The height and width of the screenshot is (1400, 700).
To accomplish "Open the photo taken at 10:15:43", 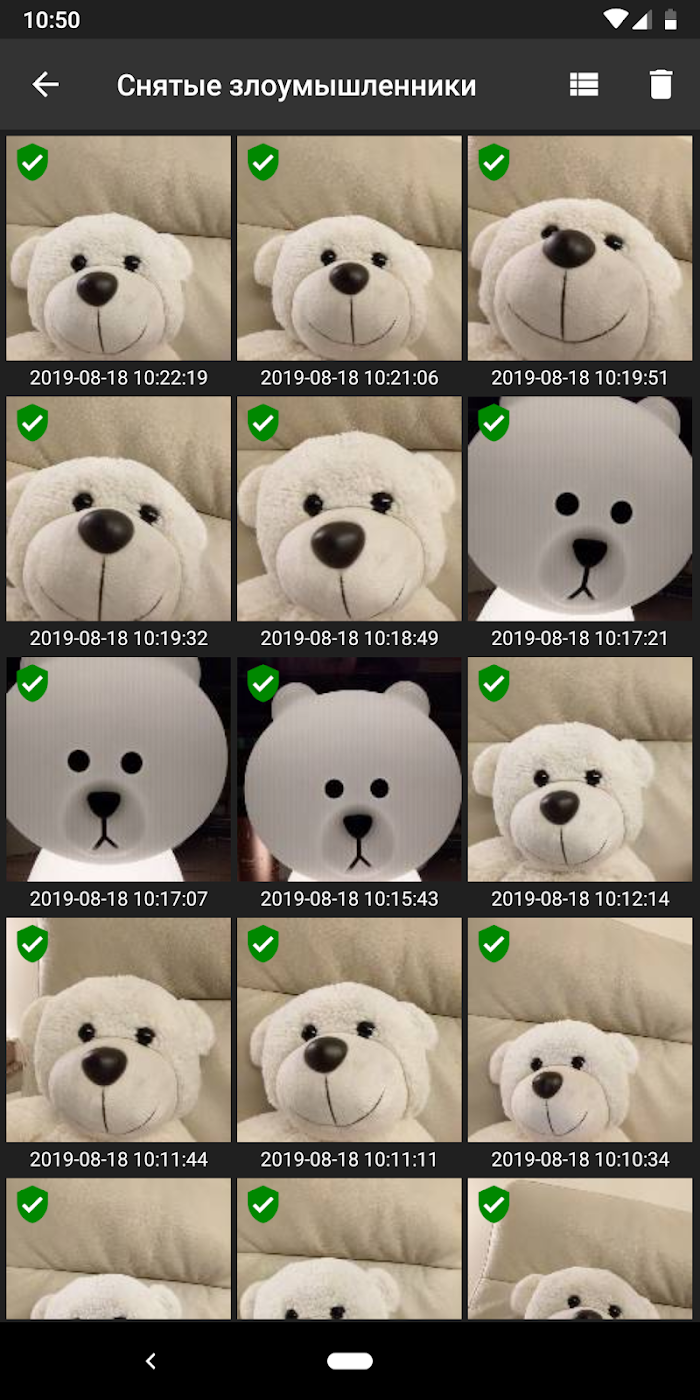I will point(349,770).
